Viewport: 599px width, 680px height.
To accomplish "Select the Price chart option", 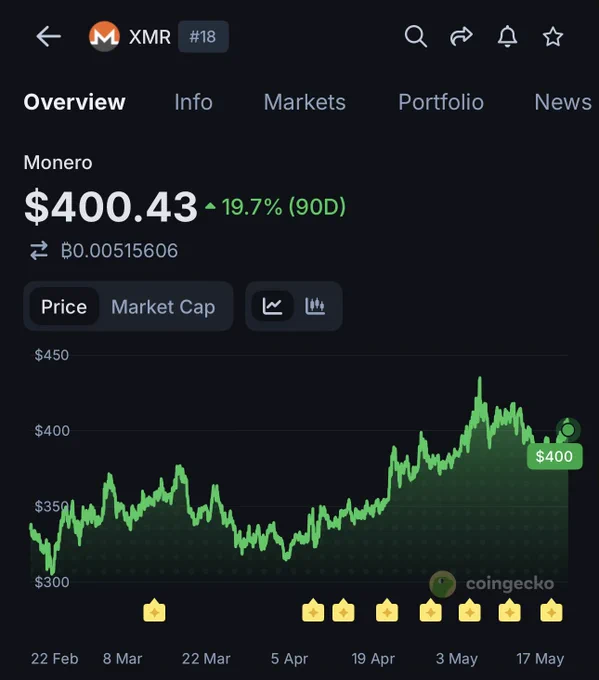I will click(64, 307).
